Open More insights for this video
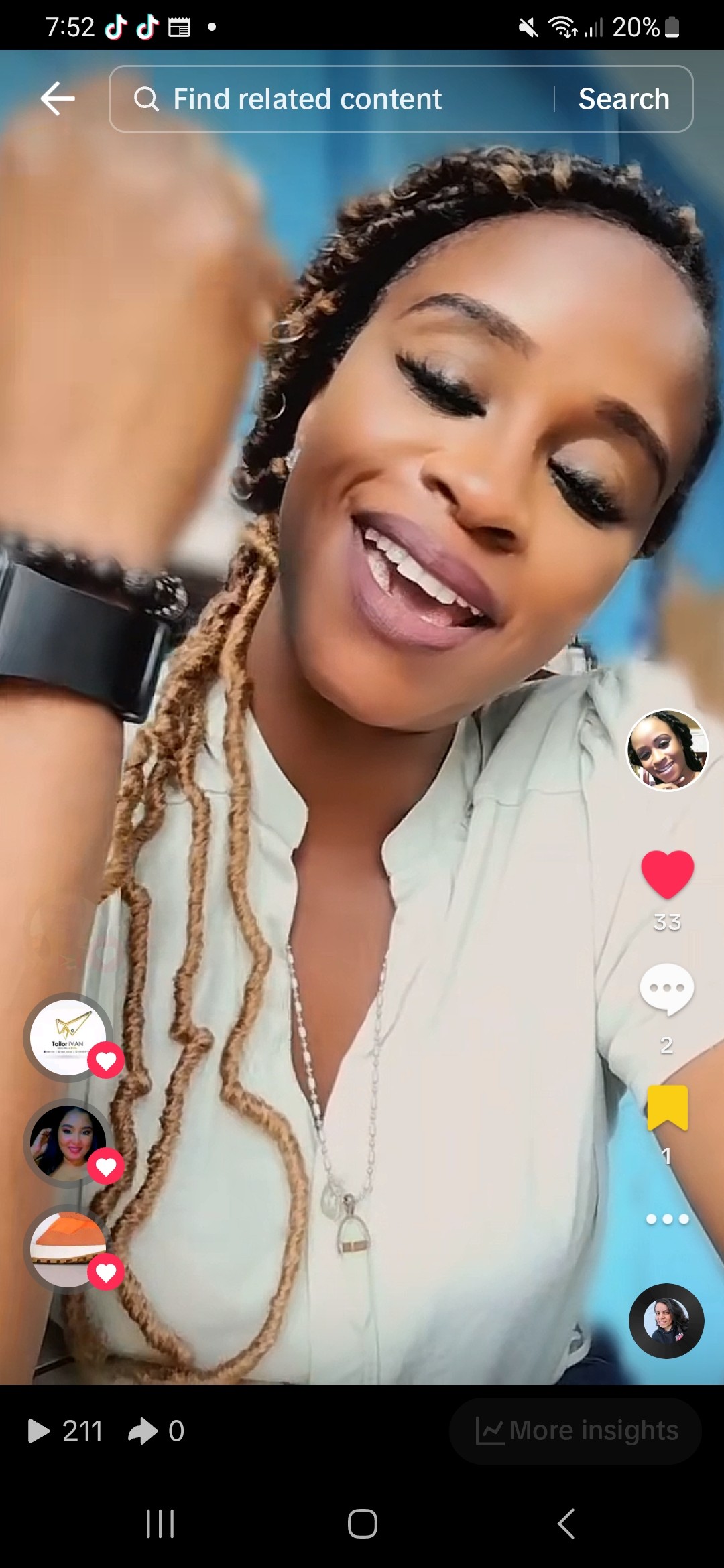The image size is (724, 1568). click(x=576, y=1431)
